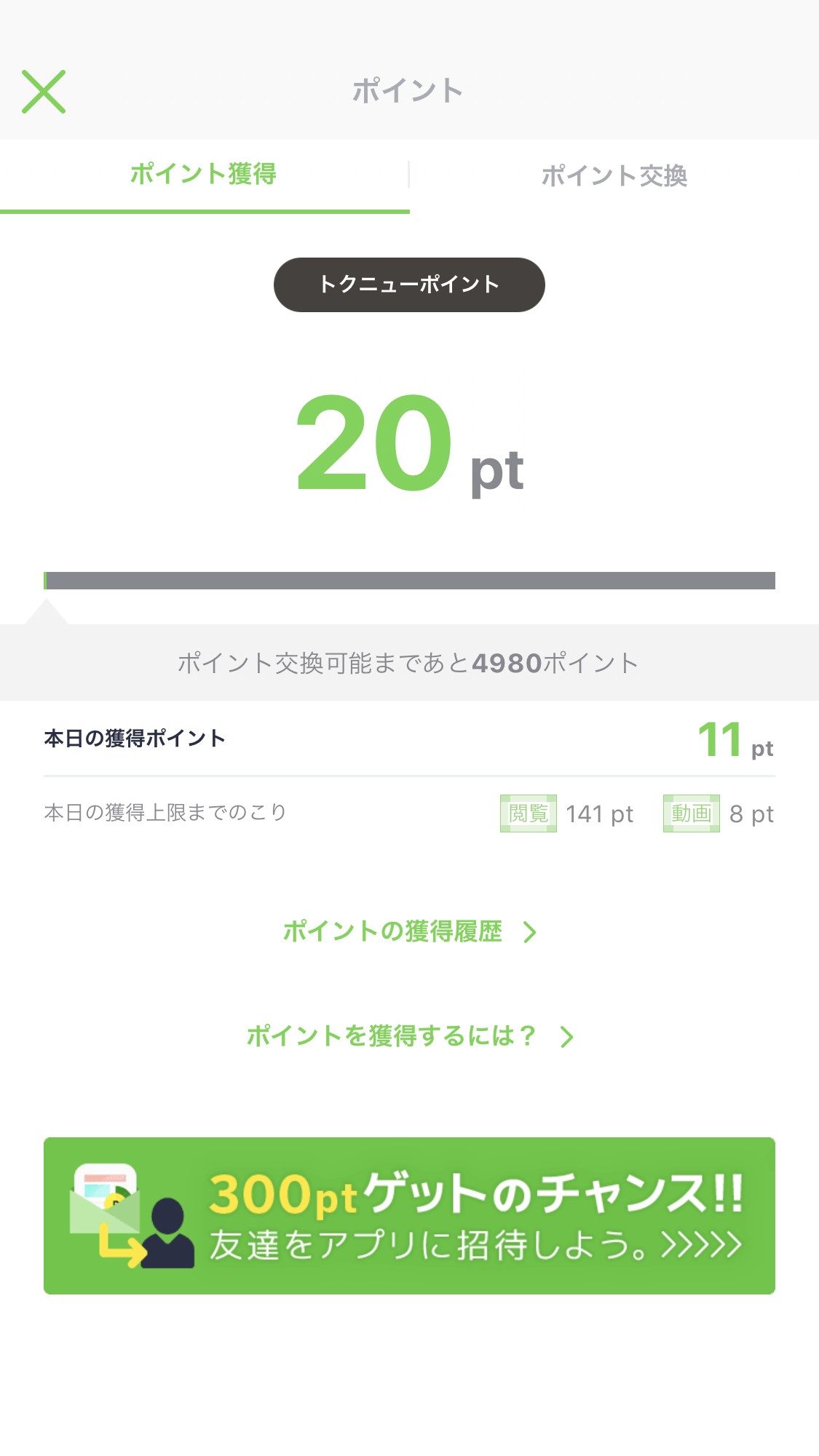The height and width of the screenshot is (1456, 819).
Task: Close the ポイント screen
Action: pyautogui.click(x=44, y=92)
